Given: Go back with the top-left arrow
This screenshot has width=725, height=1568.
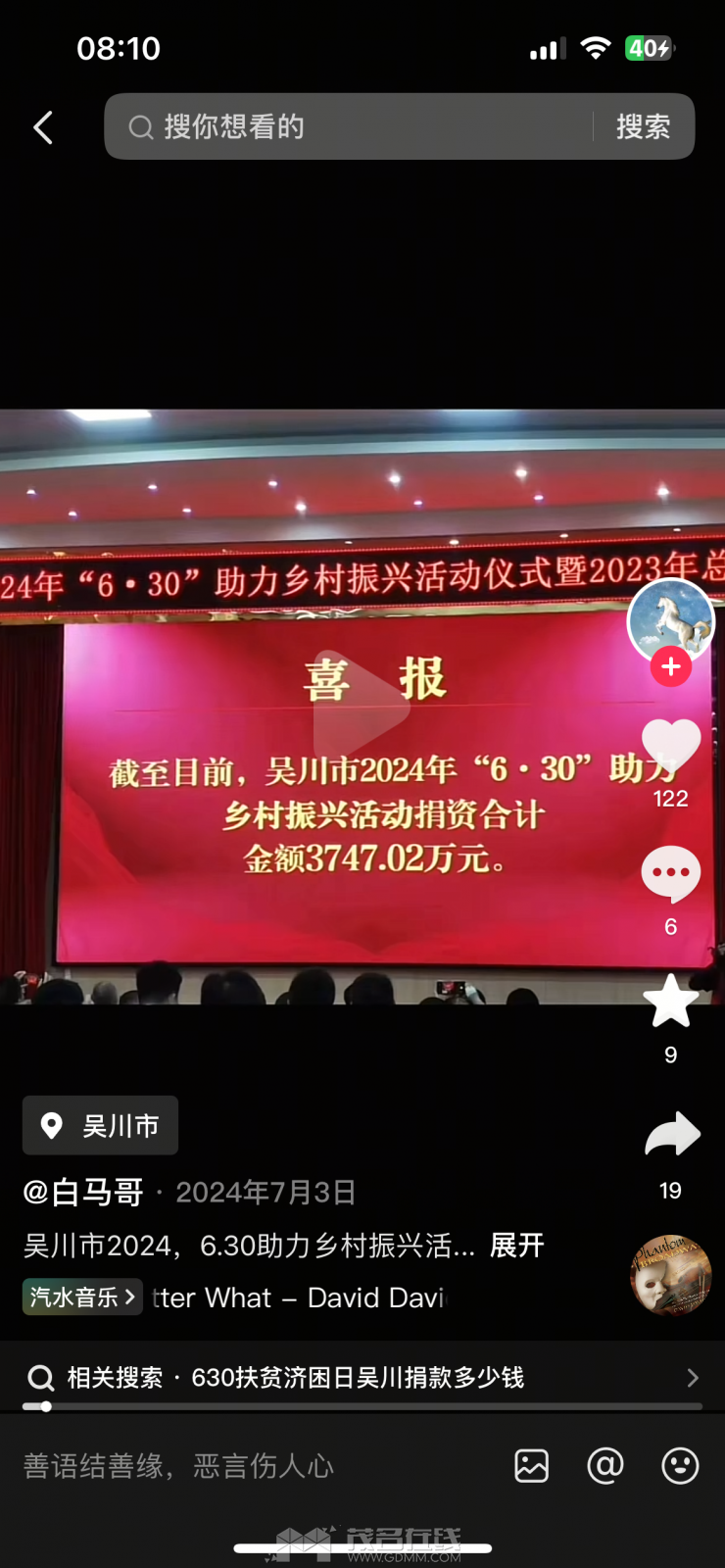Looking at the screenshot, I should coord(43,127).
